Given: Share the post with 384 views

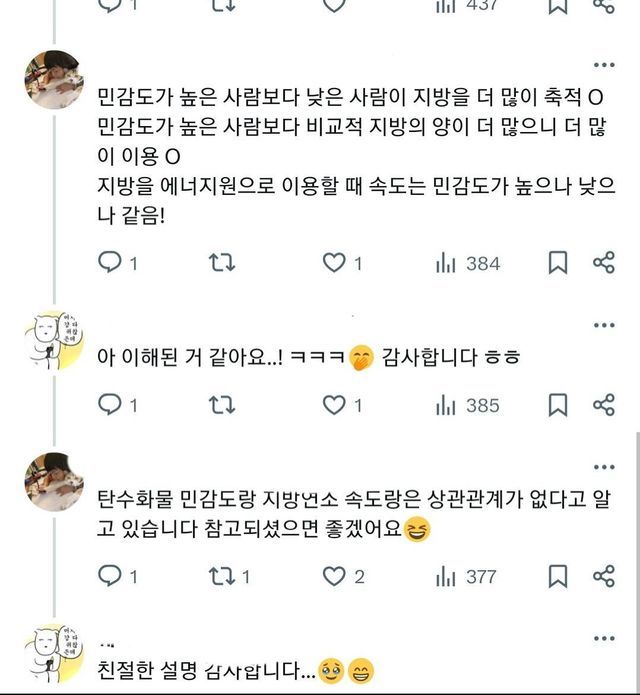Looking at the screenshot, I should click(604, 262).
